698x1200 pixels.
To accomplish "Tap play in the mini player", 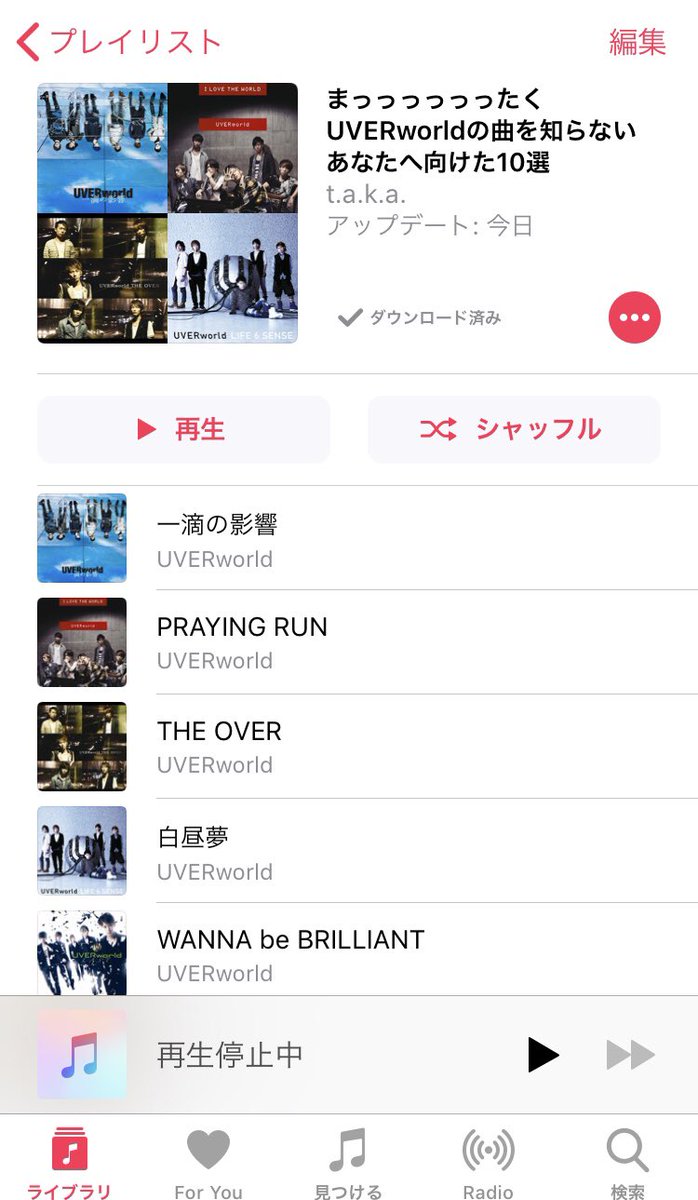I will (543, 1055).
